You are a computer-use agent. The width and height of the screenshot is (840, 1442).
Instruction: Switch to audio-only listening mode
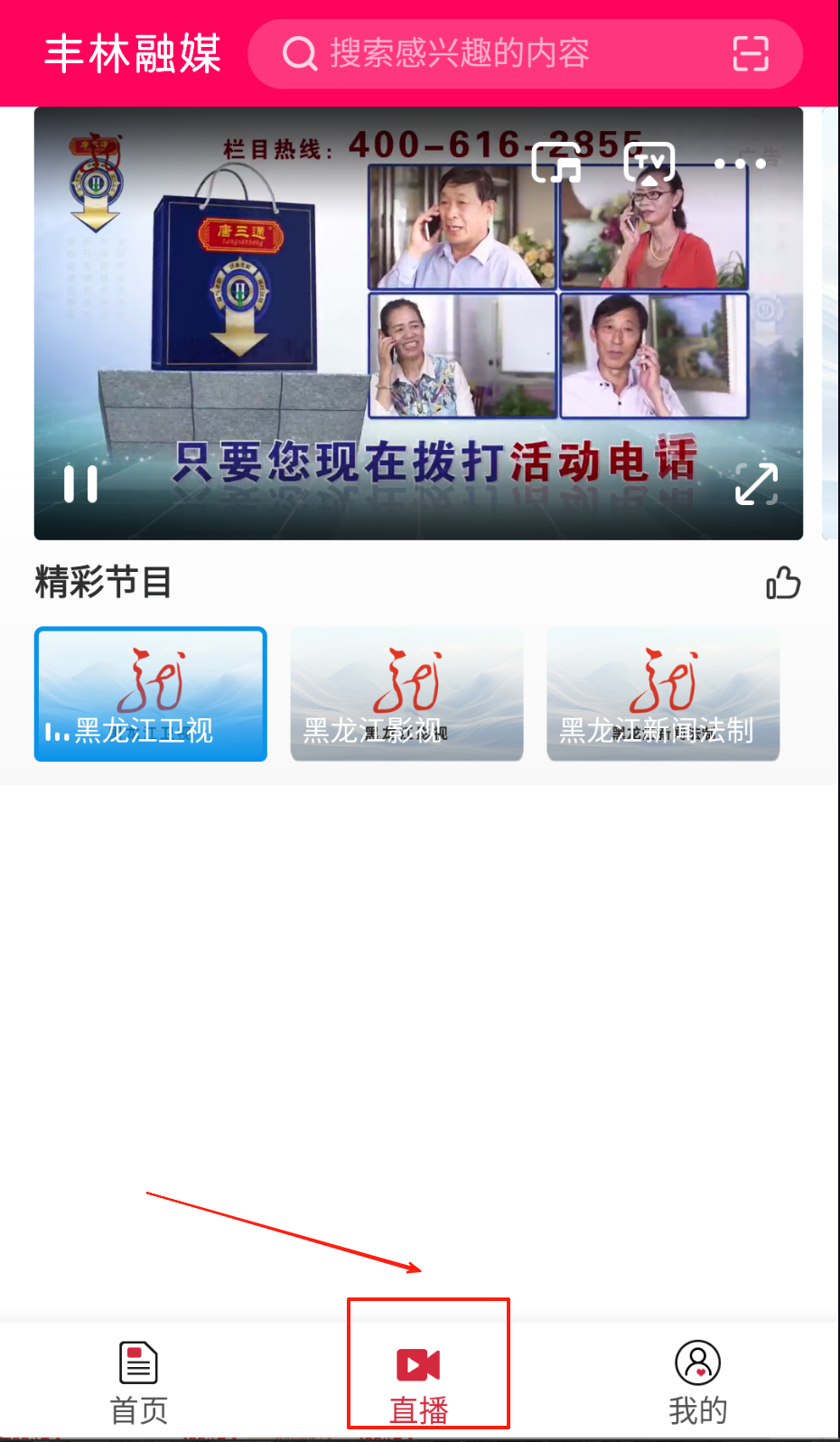556,163
